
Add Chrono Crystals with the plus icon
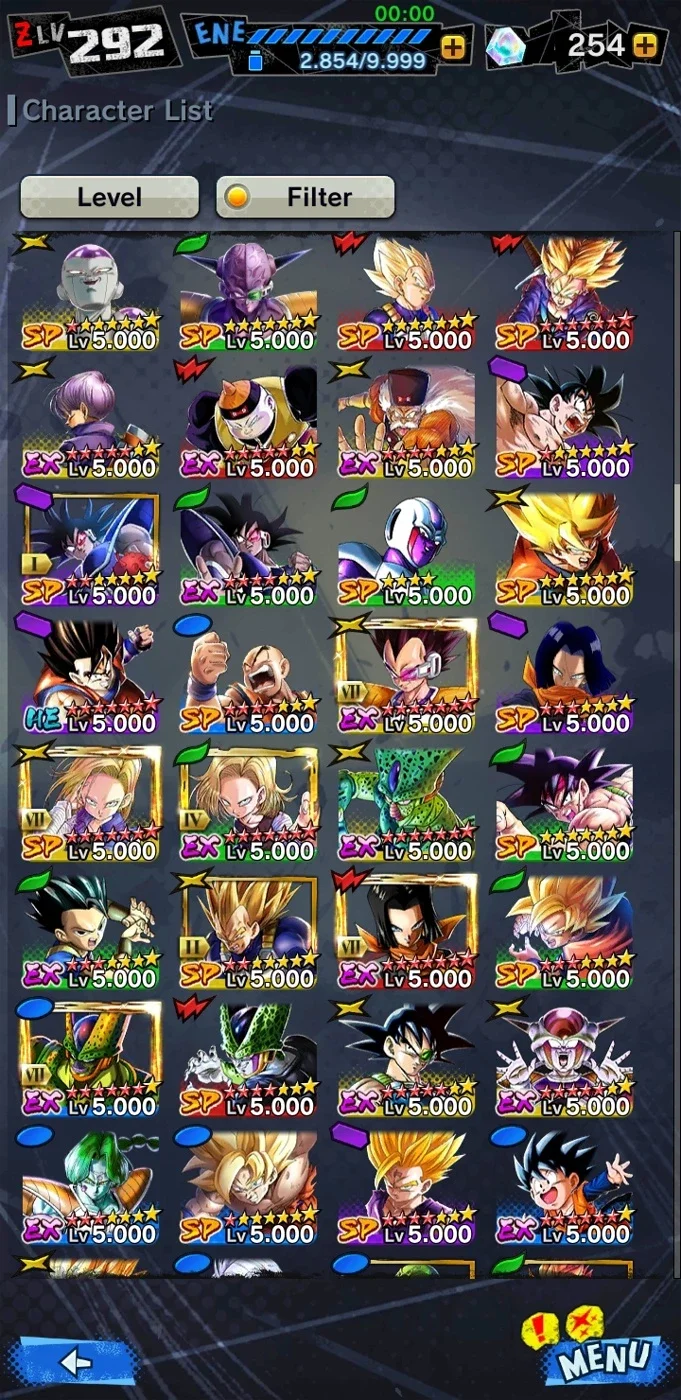[646, 45]
